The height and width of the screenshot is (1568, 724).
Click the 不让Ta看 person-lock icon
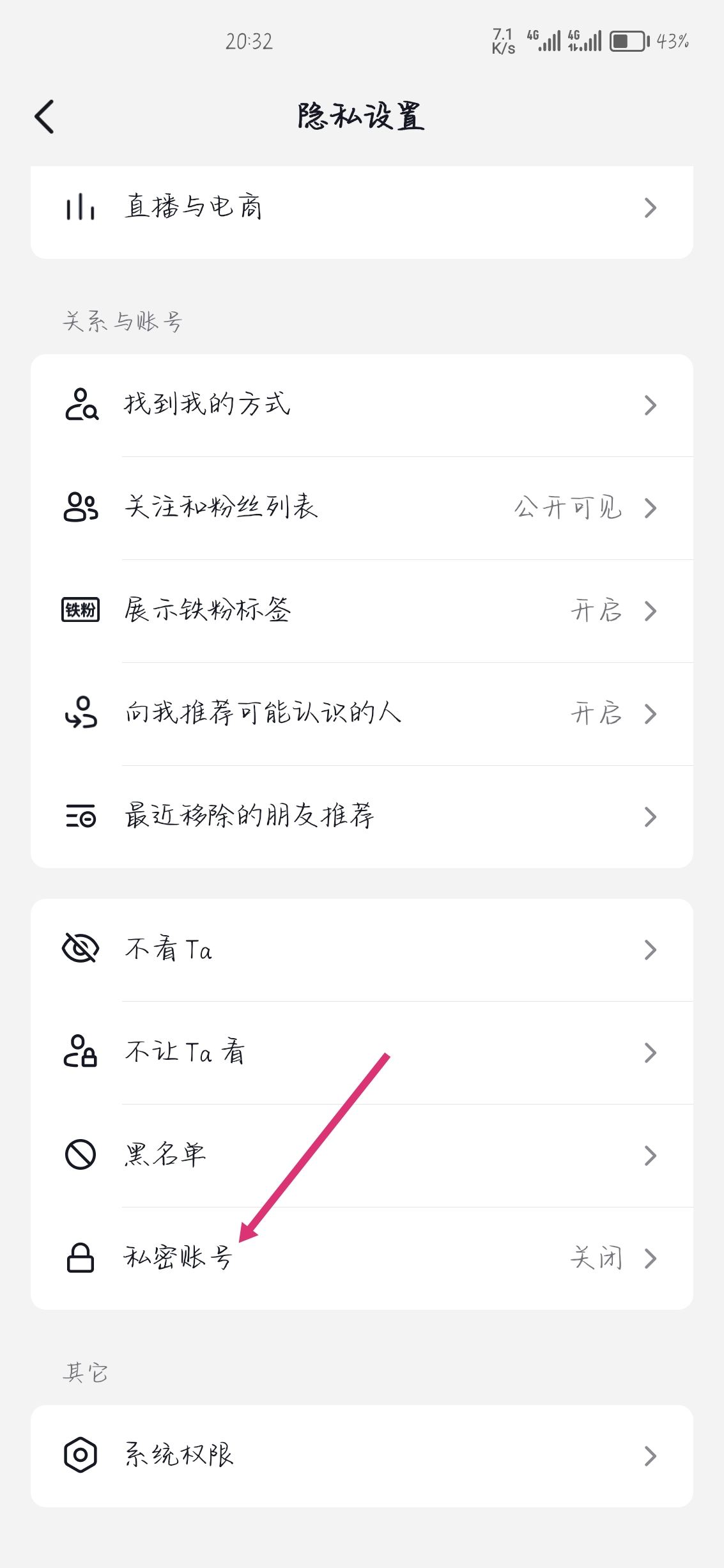coord(81,1053)
